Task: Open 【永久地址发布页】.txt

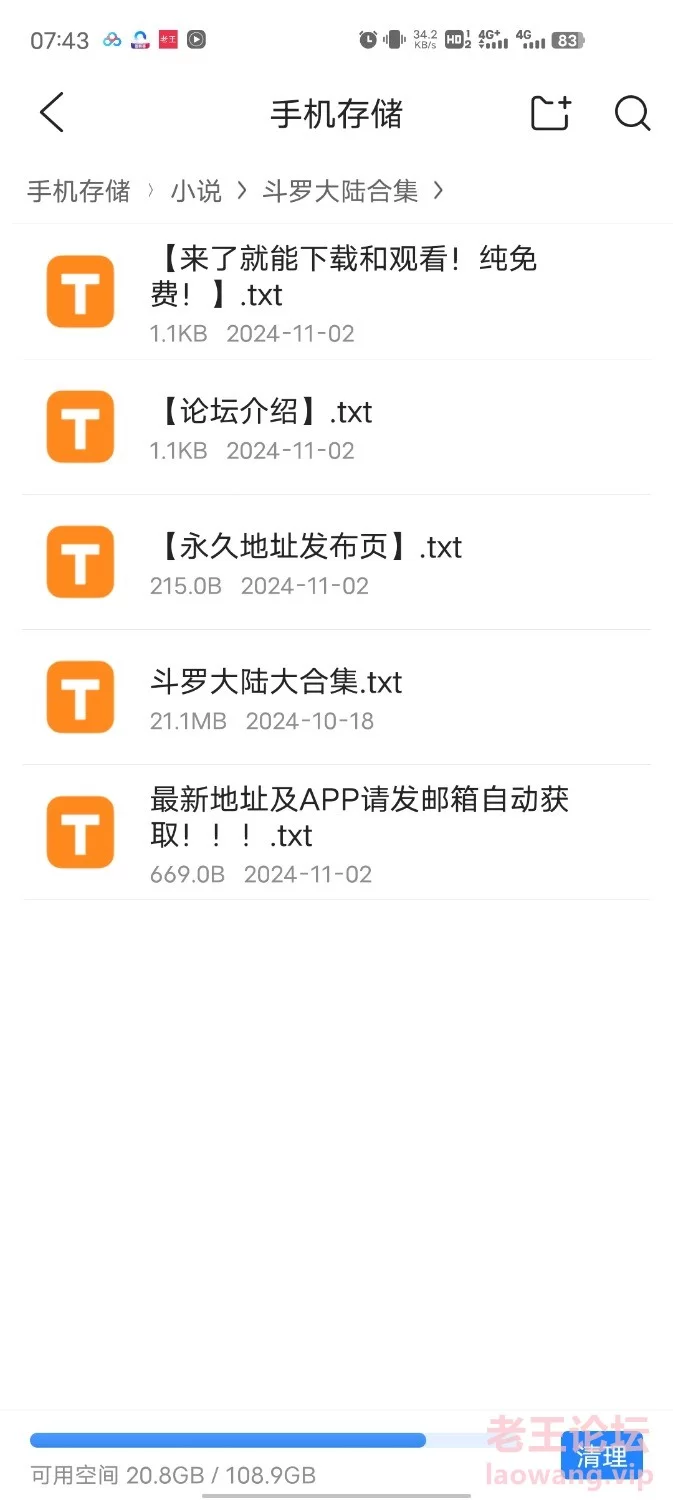Action: [x=336, y=563]
